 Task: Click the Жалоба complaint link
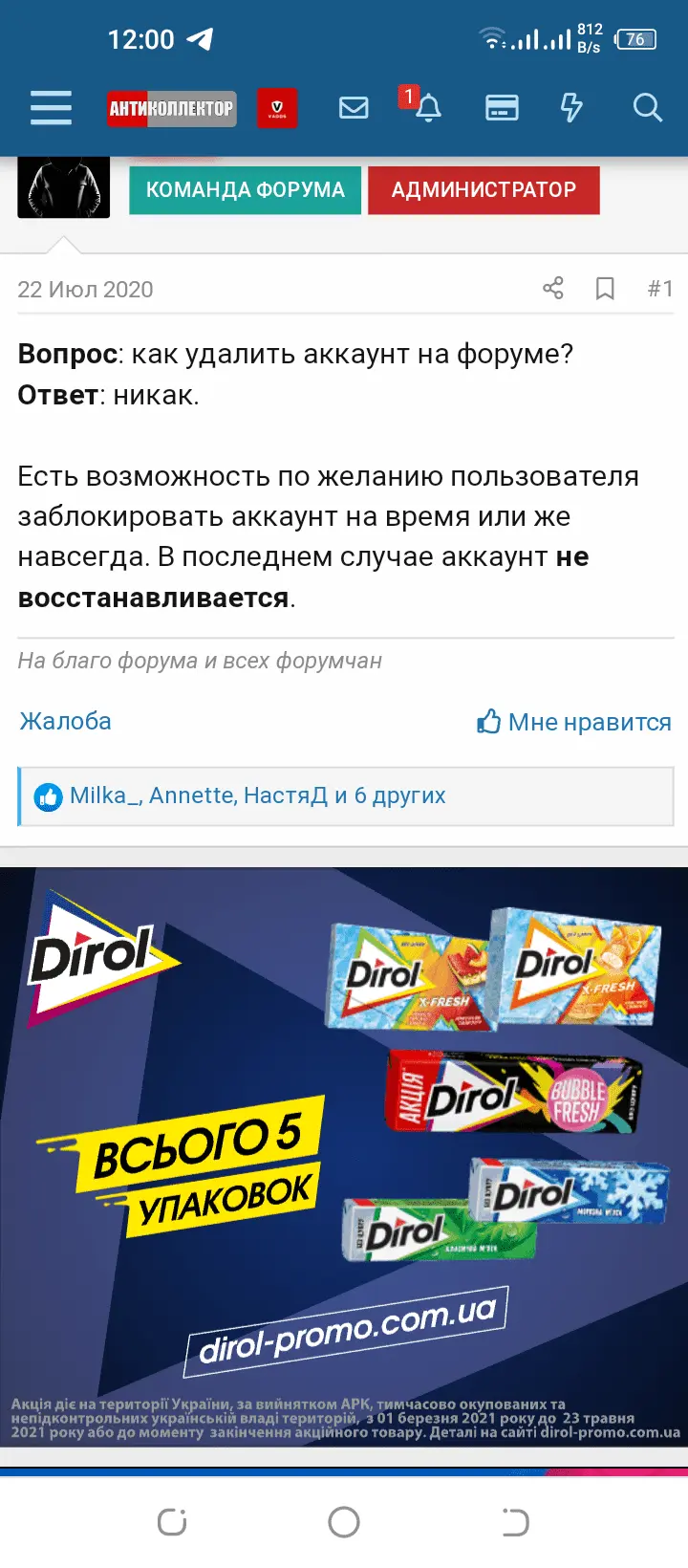(x=64, y=722)
